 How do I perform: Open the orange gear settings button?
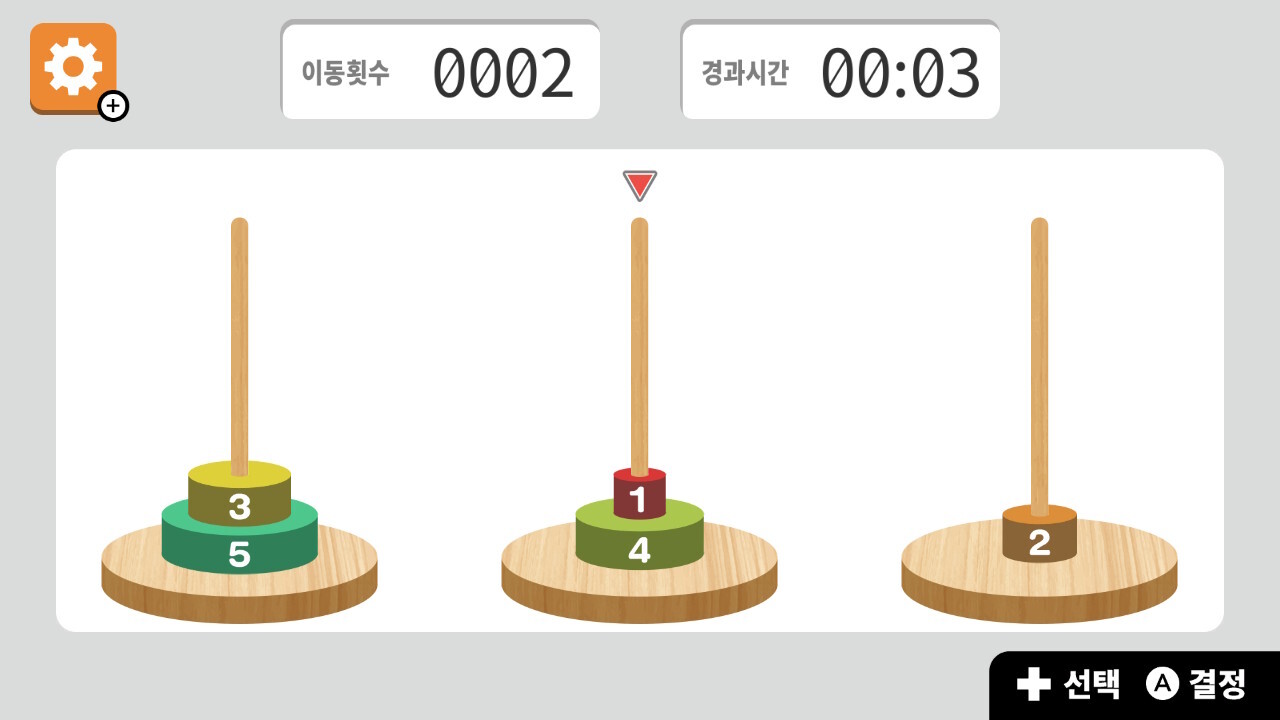pyautogui.click(x=73, y=67)
